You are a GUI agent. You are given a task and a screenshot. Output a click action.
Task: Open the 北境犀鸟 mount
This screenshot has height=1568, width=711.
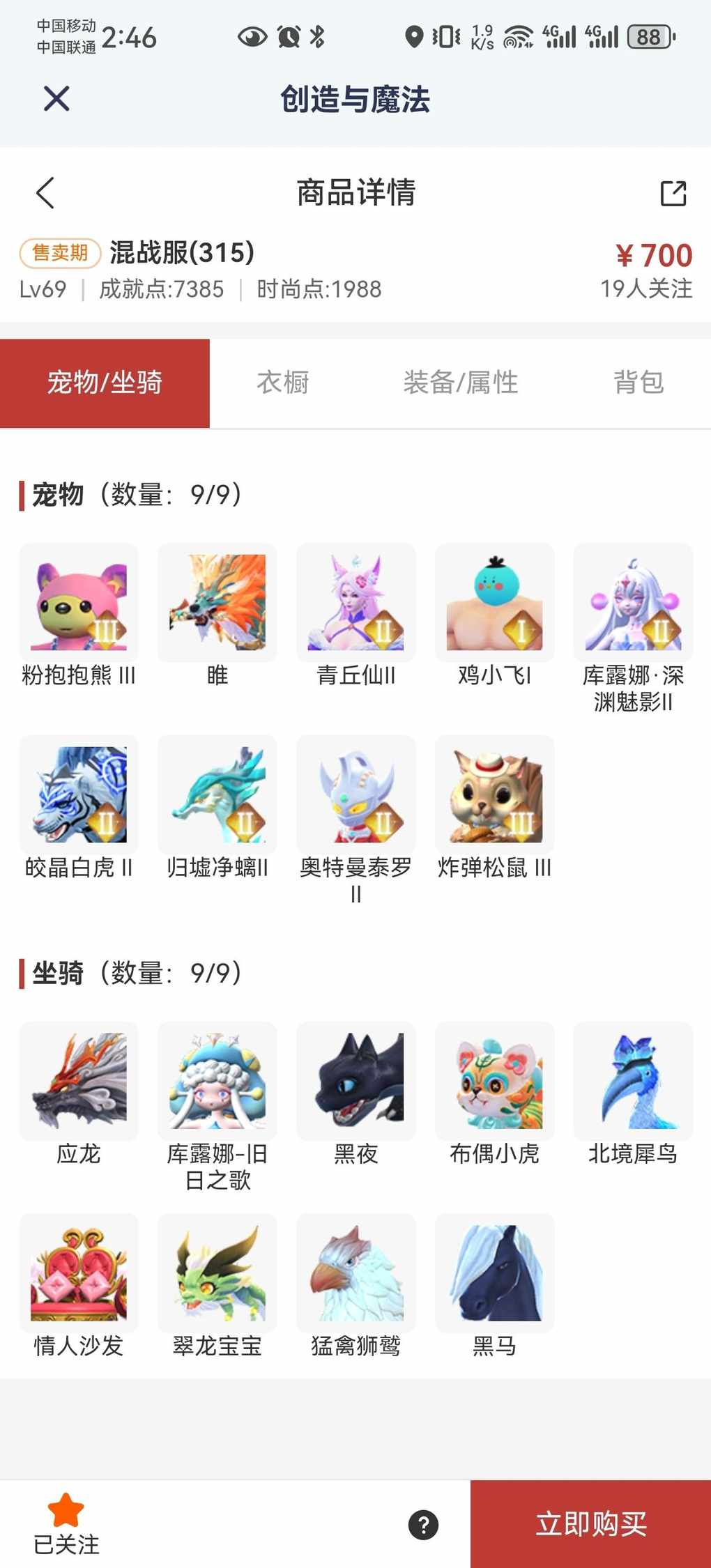click(633, 1081)
